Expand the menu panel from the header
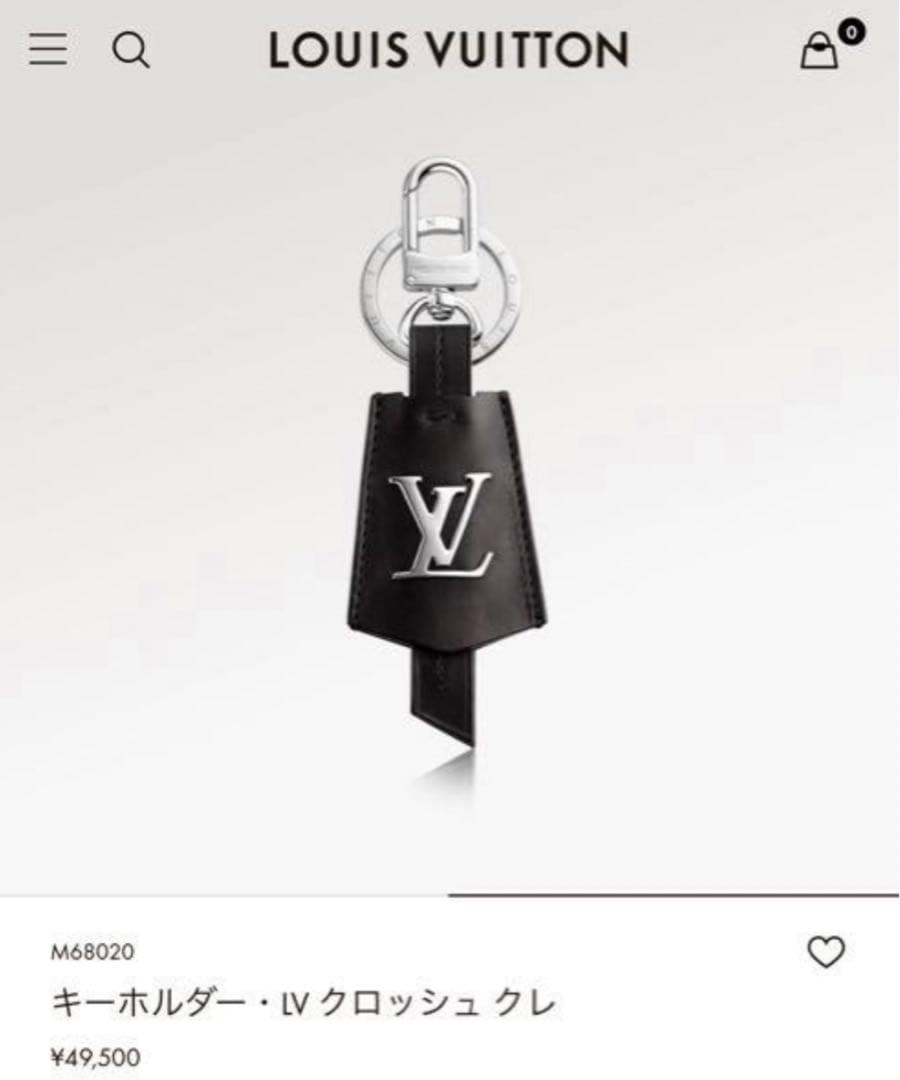Viewport: 900px width, 1080px height. coord(47,48)
